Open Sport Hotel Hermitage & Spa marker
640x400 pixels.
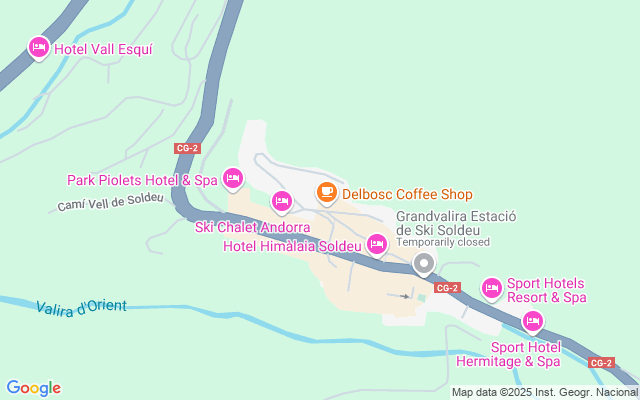pyautogui.click(x=532, y=321)
